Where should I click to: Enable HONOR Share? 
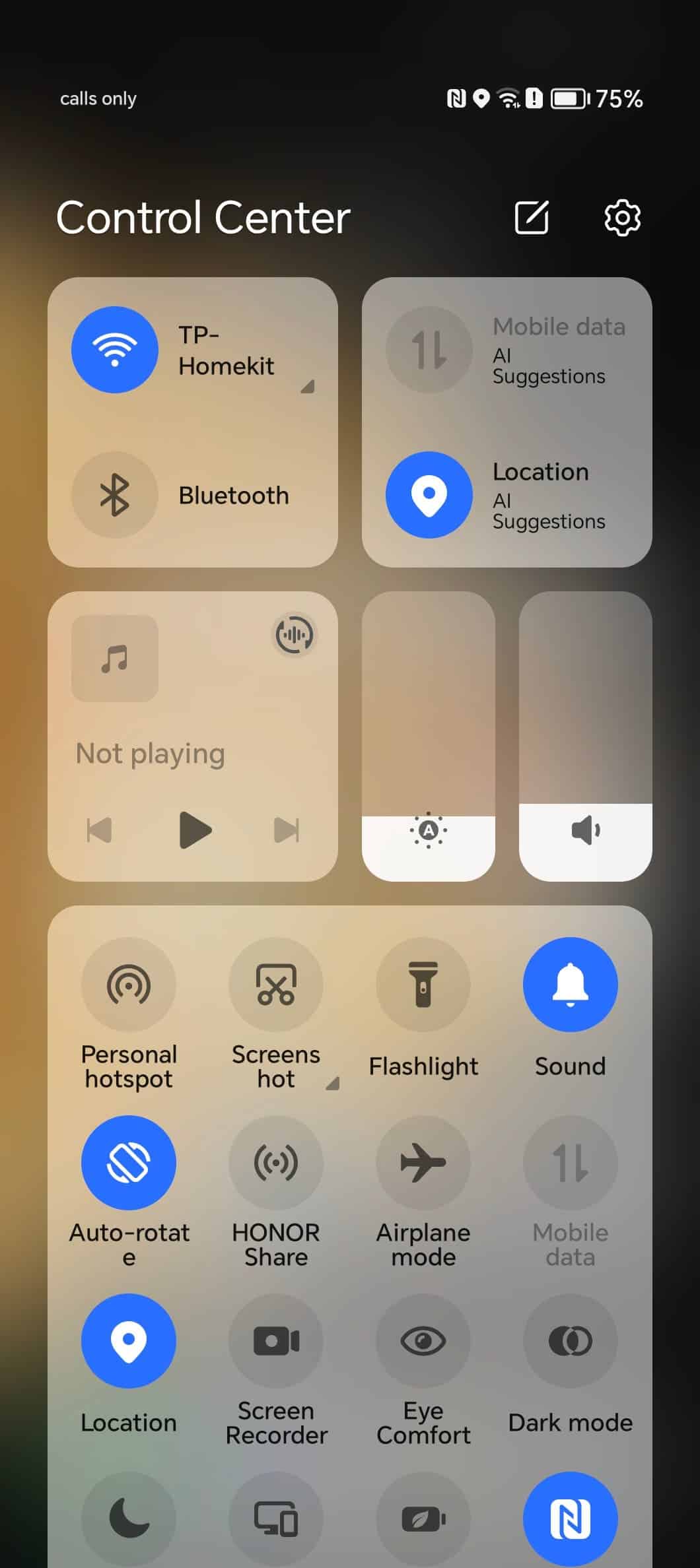coord(276,1163)
